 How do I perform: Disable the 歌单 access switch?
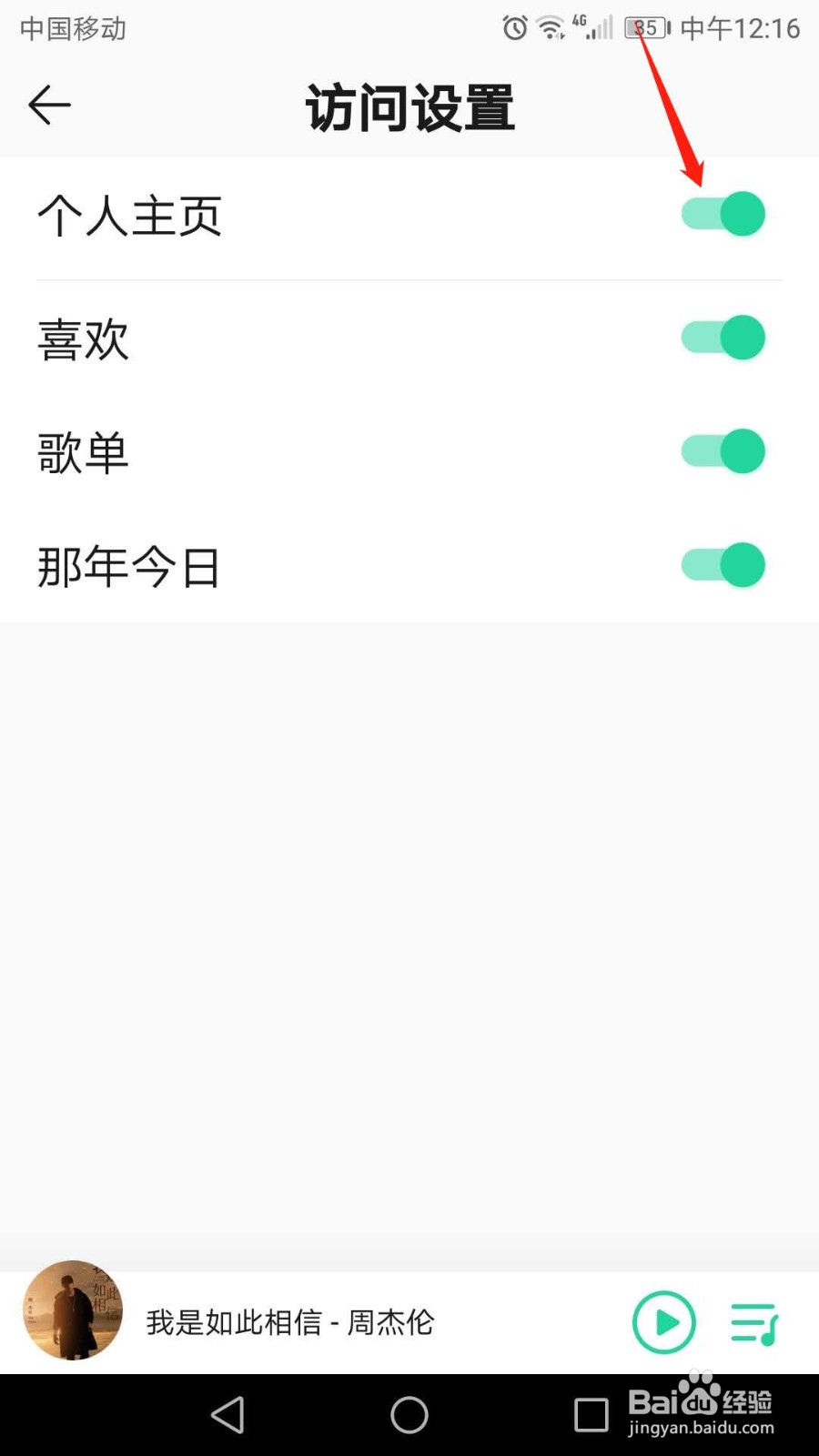click(x=724, y=451)
